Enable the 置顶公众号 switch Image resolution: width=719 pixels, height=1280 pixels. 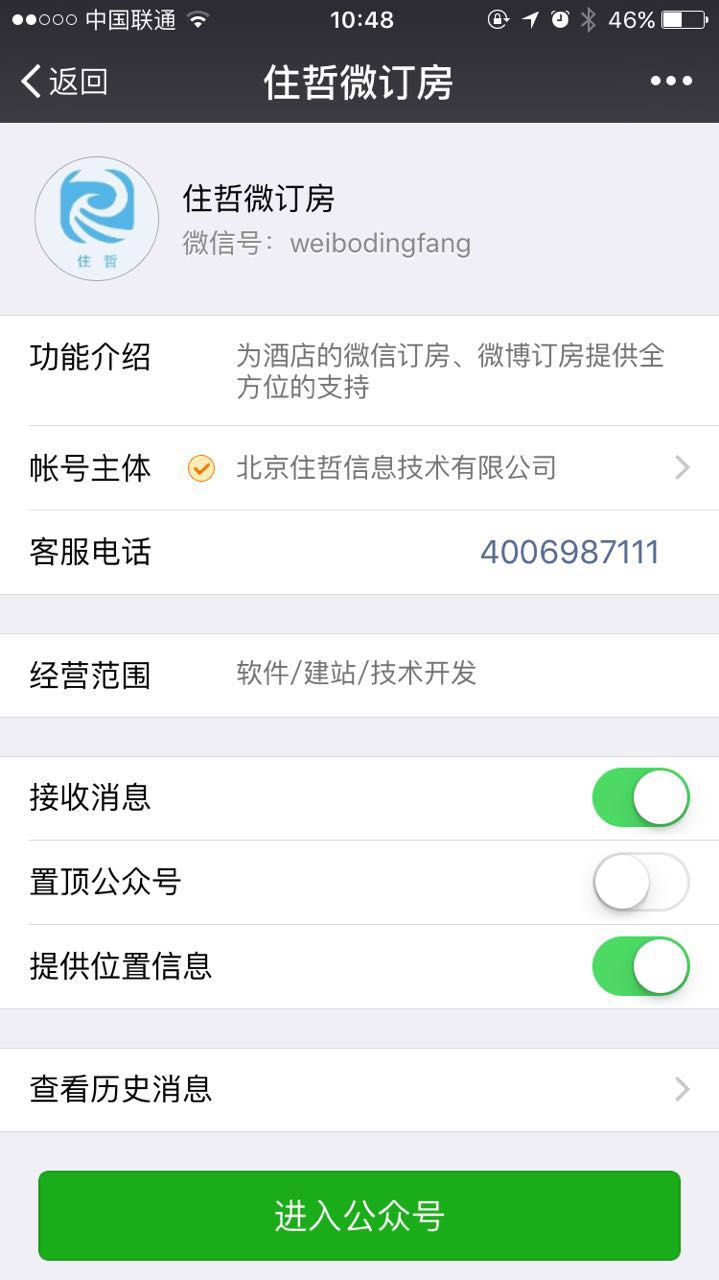click(x=640, y=882)
